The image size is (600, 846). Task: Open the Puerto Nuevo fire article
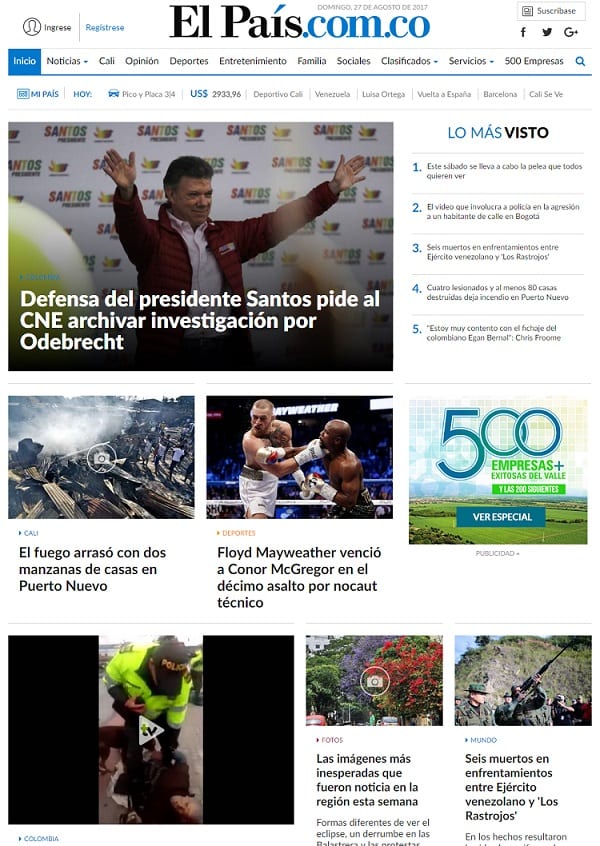92,568
